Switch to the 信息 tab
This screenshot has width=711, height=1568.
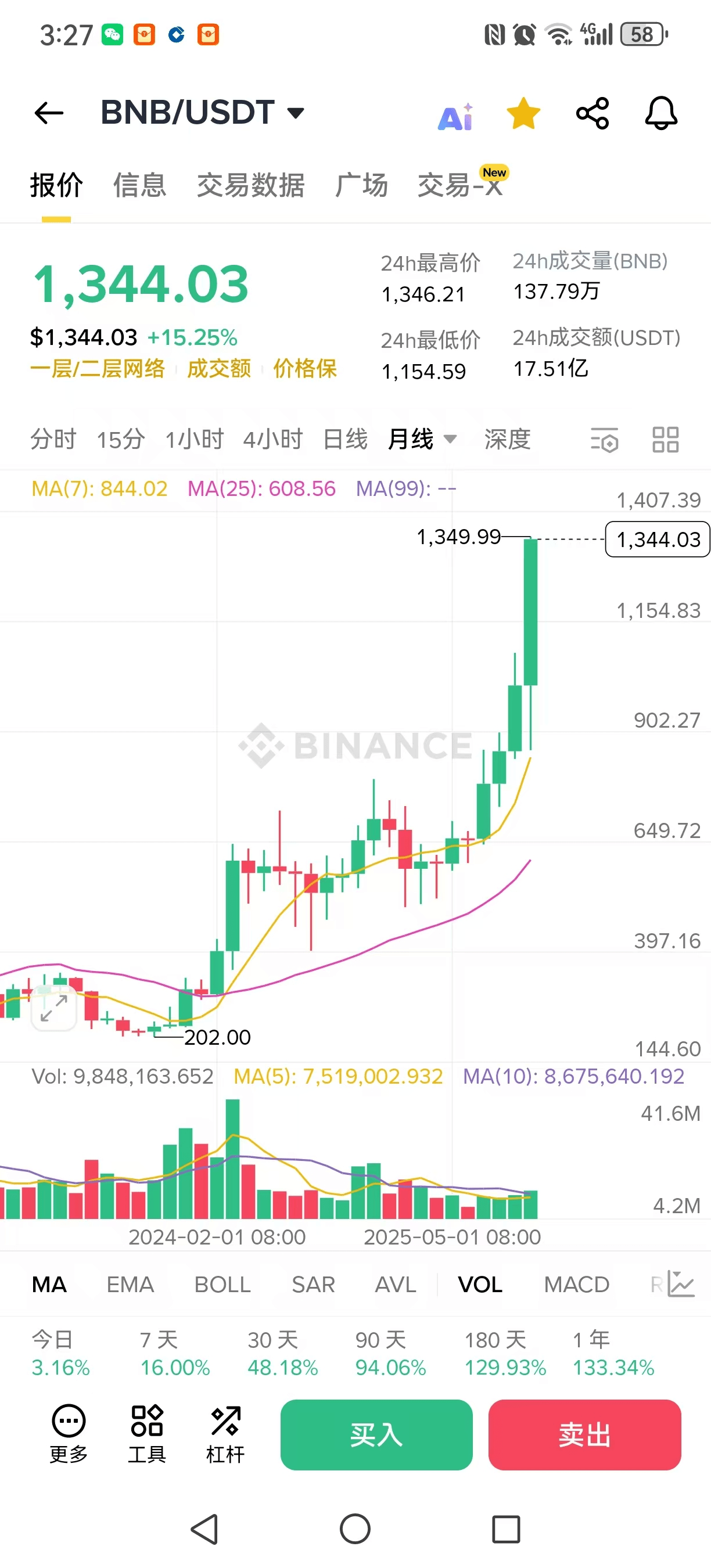[139, 185]
